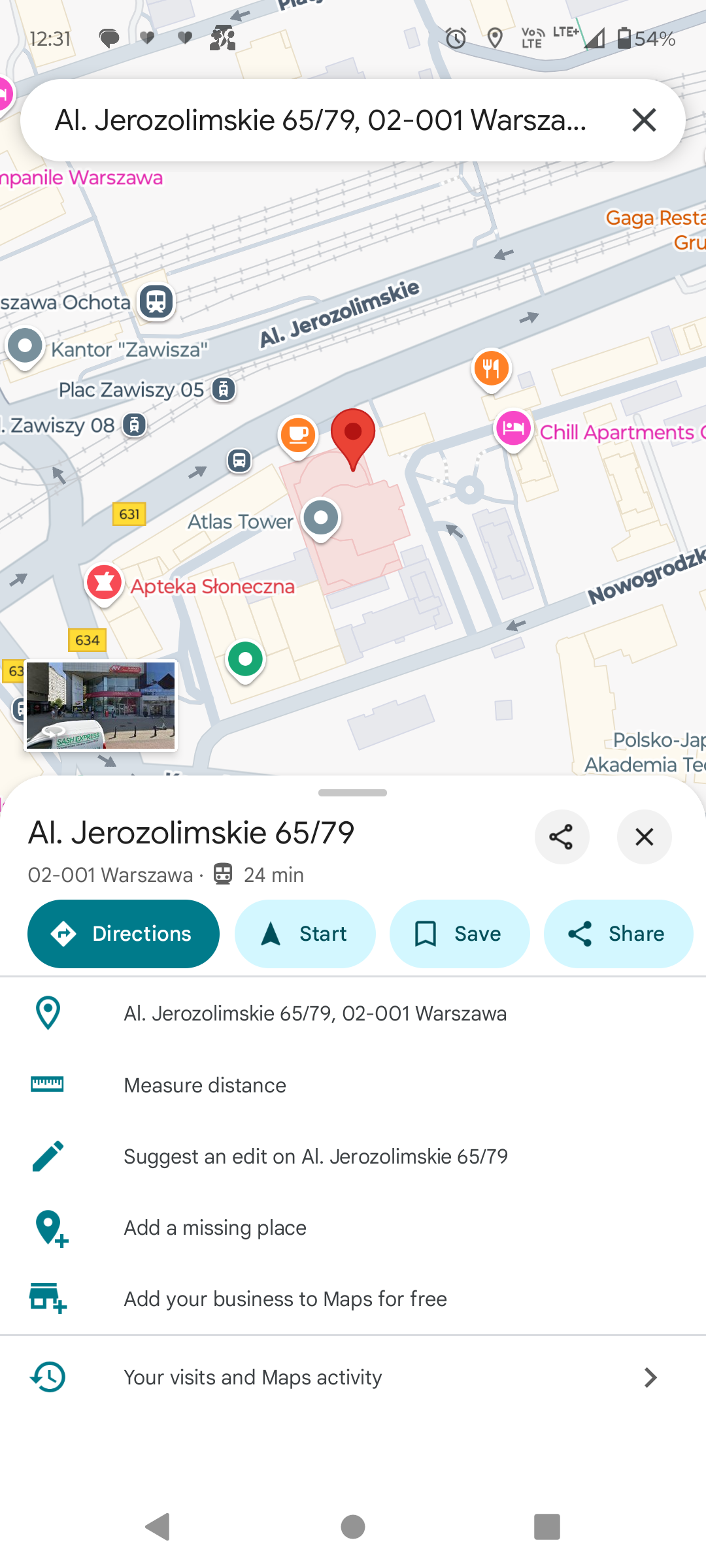Go back using the system back button
Viewport: 706px width, 1568px height.
click(x=158, y=1527)
